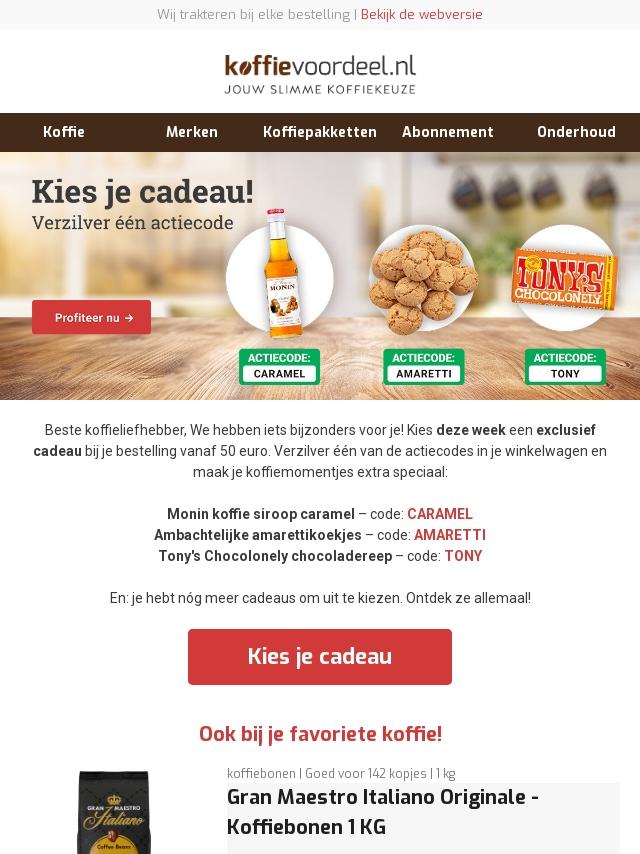The image size is (640, 854).
Task: Go to the Merken section
Action: [192, 132]
